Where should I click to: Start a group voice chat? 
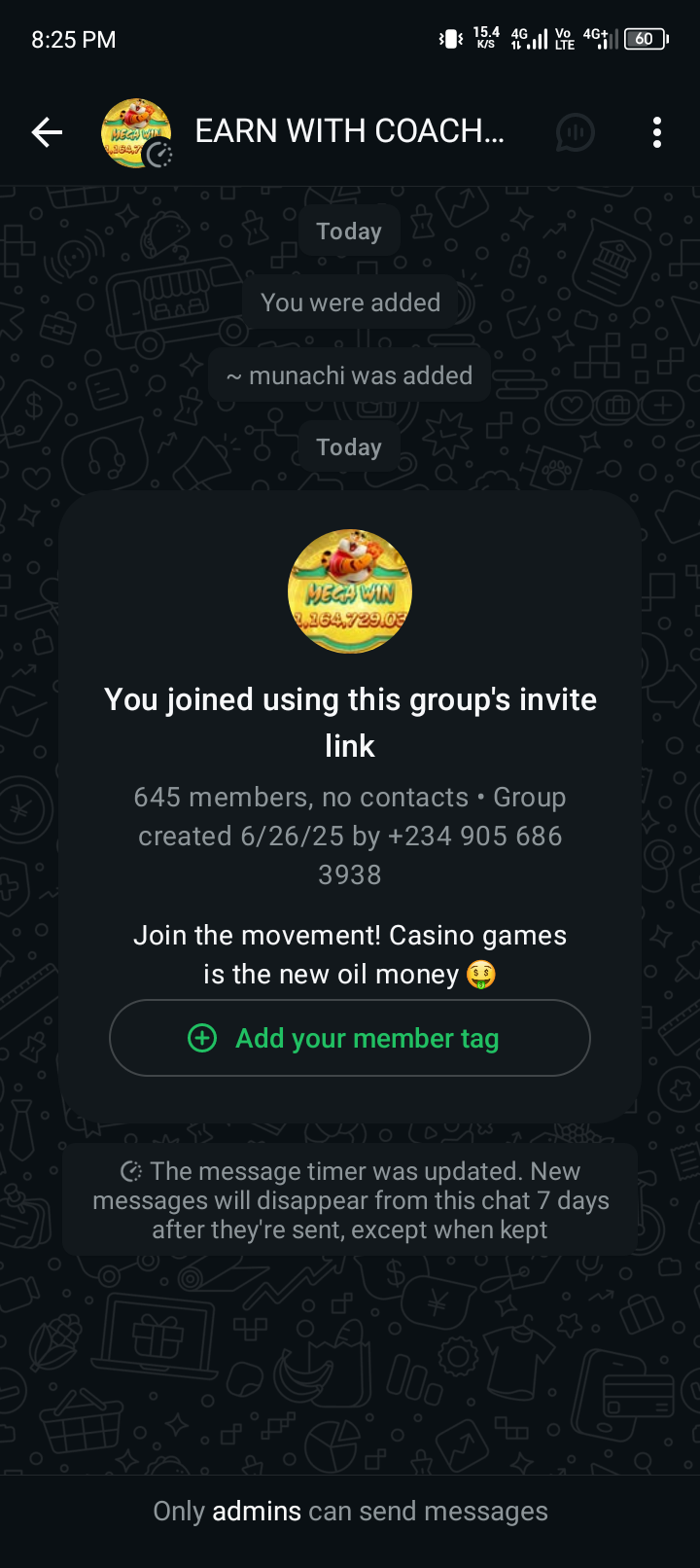point(575,132)
